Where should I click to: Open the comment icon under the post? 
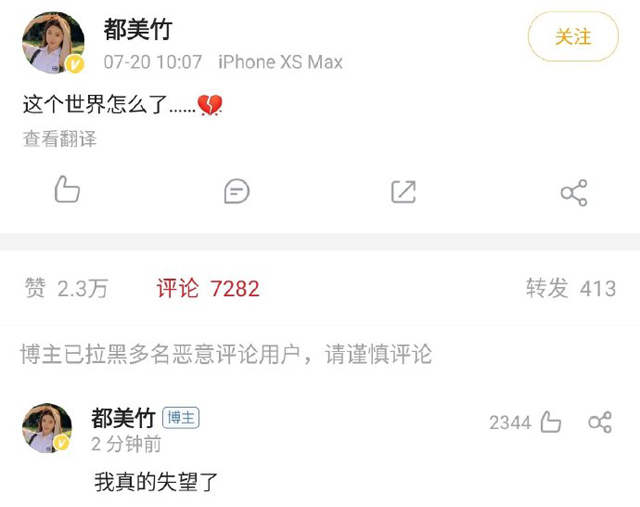click(237, 191)
